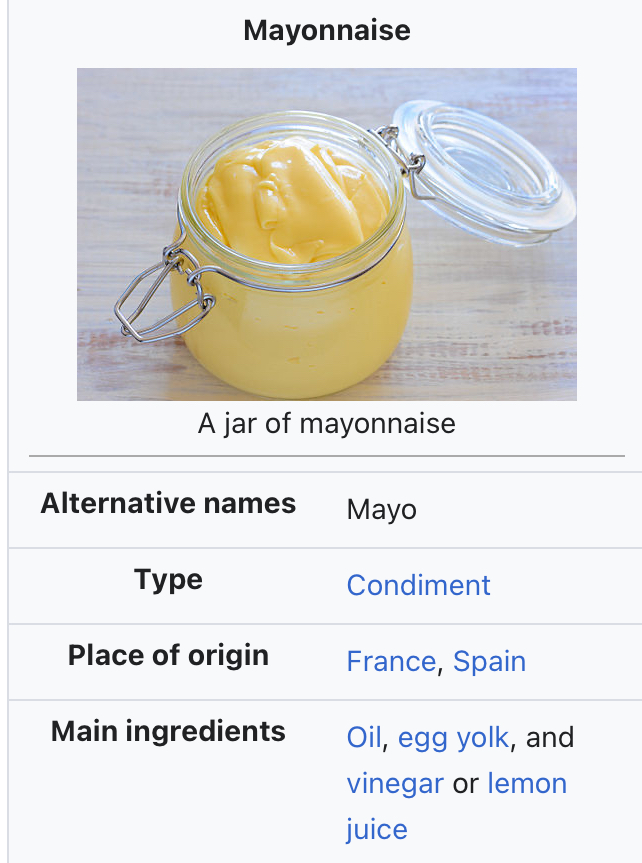Go to the vinegar article
This screenshot has width=642, height=863.
pos(394,783)
